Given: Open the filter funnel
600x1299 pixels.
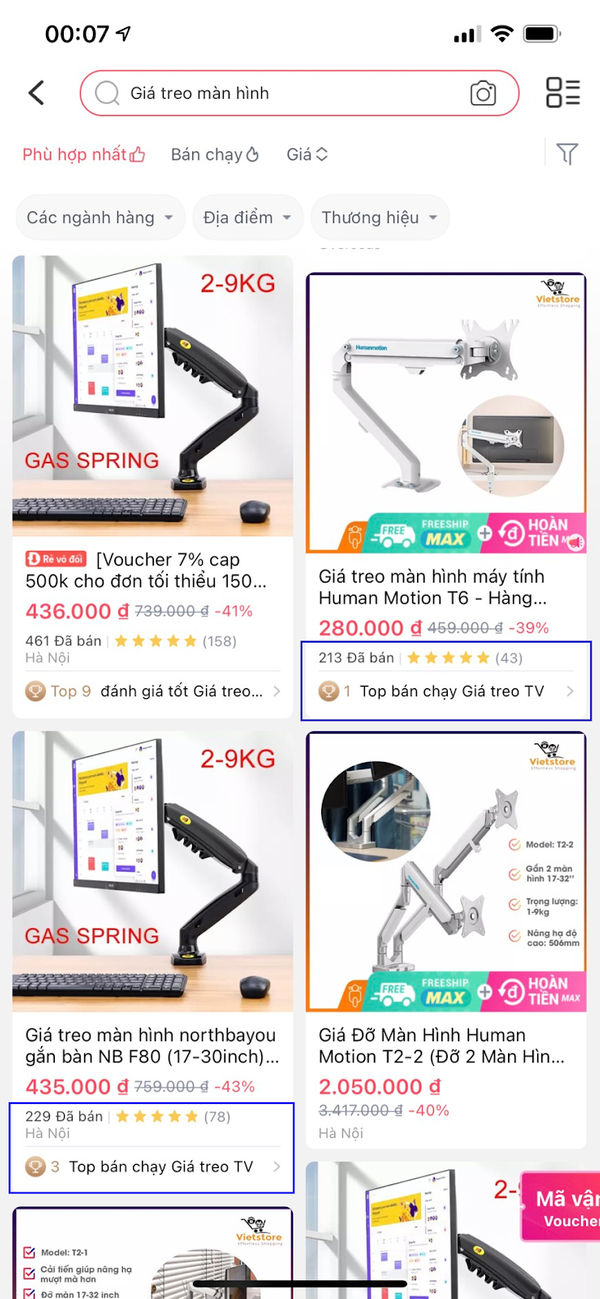Looking at the screenshot, I should click(567, 153).
